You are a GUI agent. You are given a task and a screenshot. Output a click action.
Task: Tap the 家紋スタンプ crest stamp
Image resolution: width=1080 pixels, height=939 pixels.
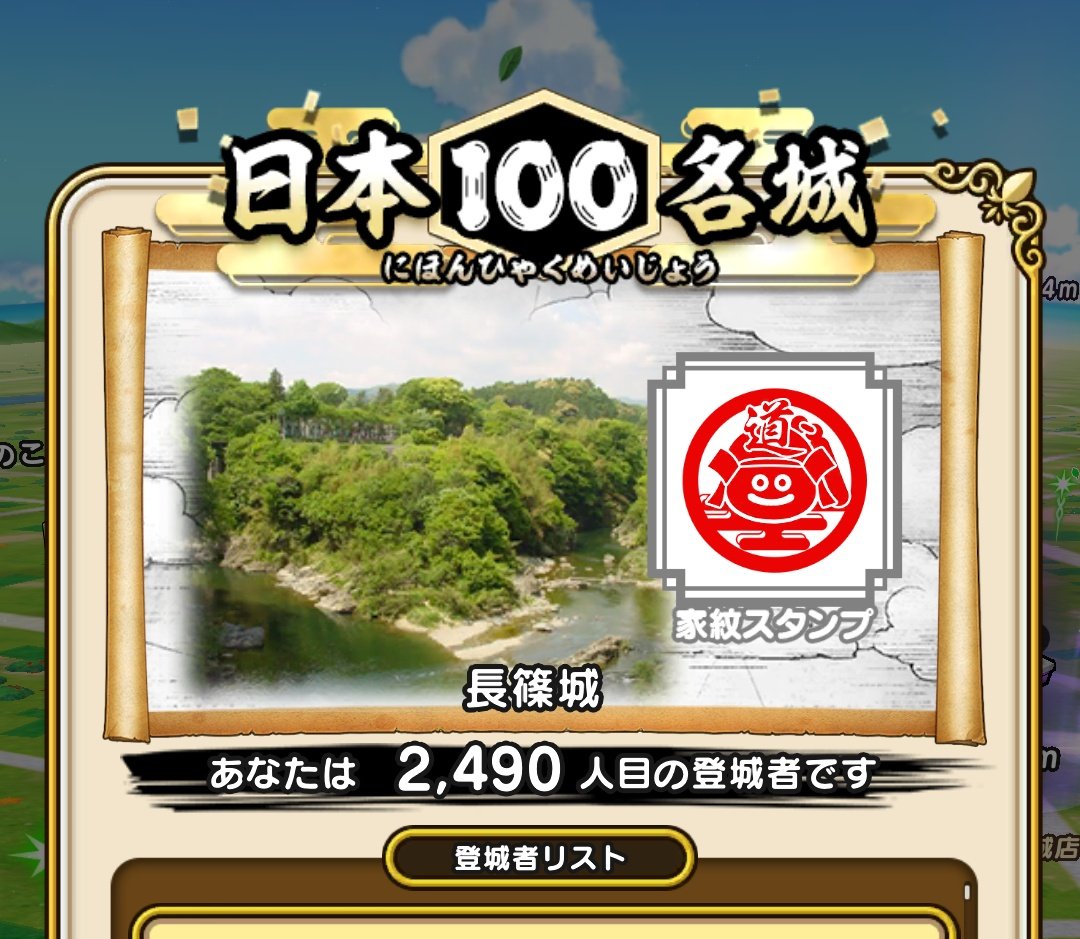[x=772, y=478]
